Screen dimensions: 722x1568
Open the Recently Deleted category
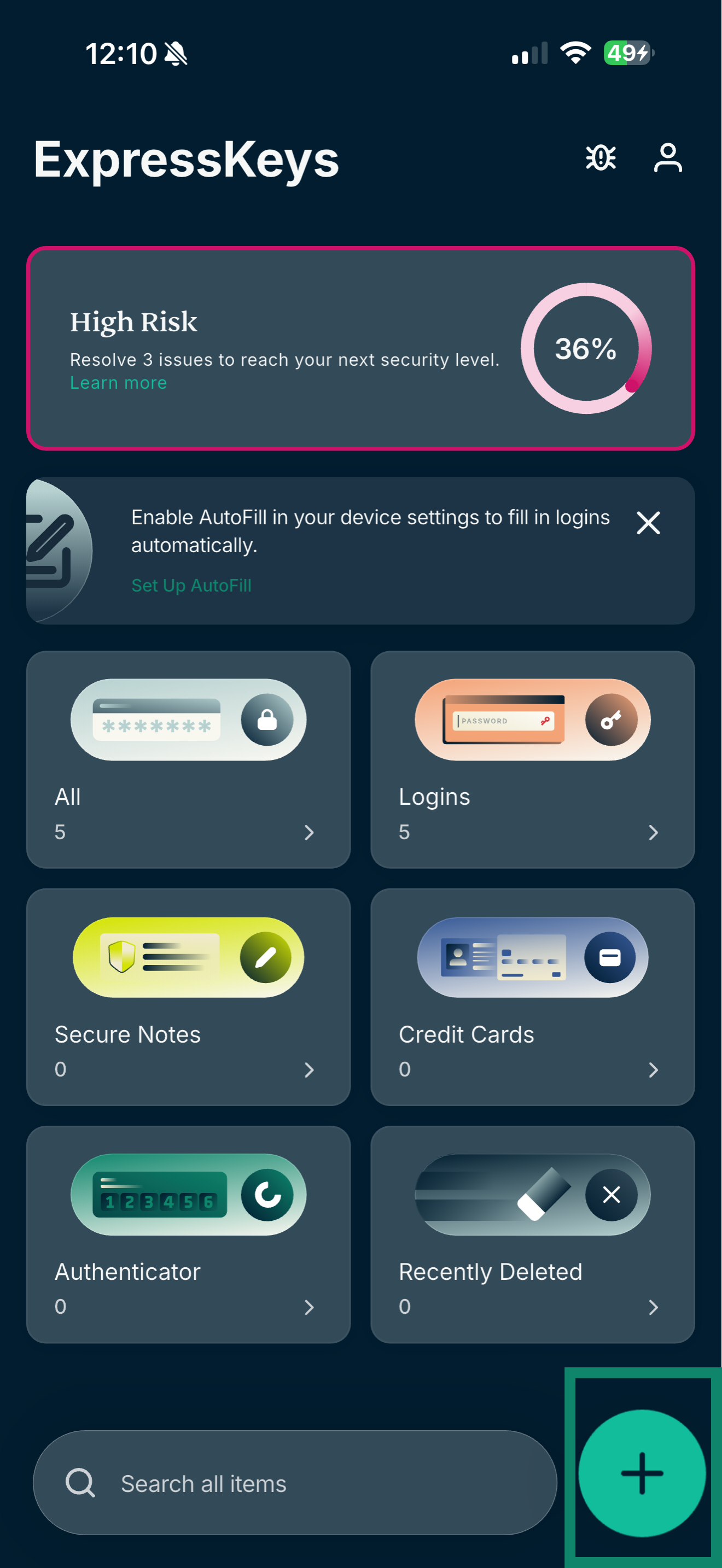click(532, 1234)
